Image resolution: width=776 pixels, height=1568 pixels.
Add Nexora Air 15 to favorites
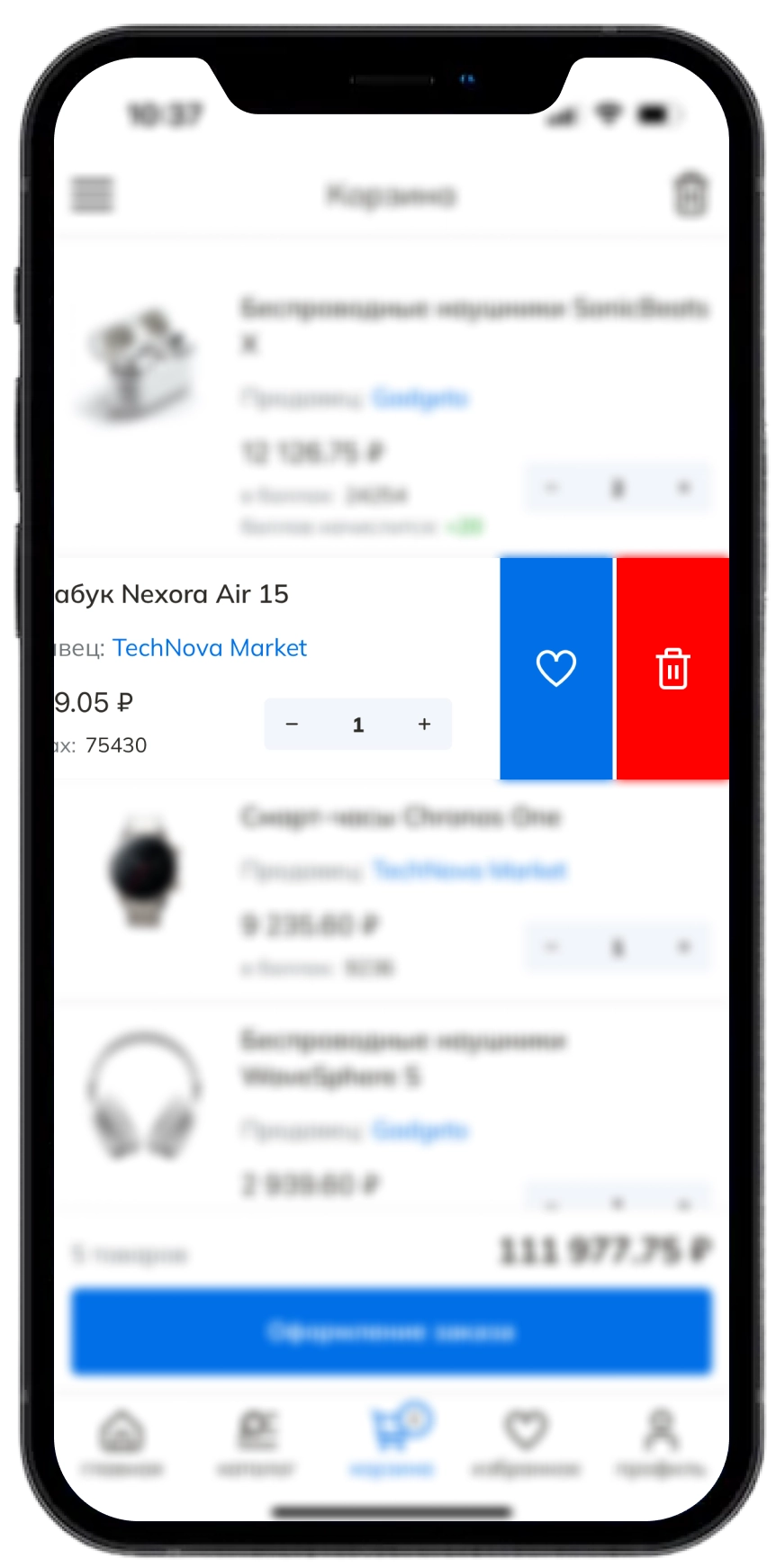click(x=555, y=668)
